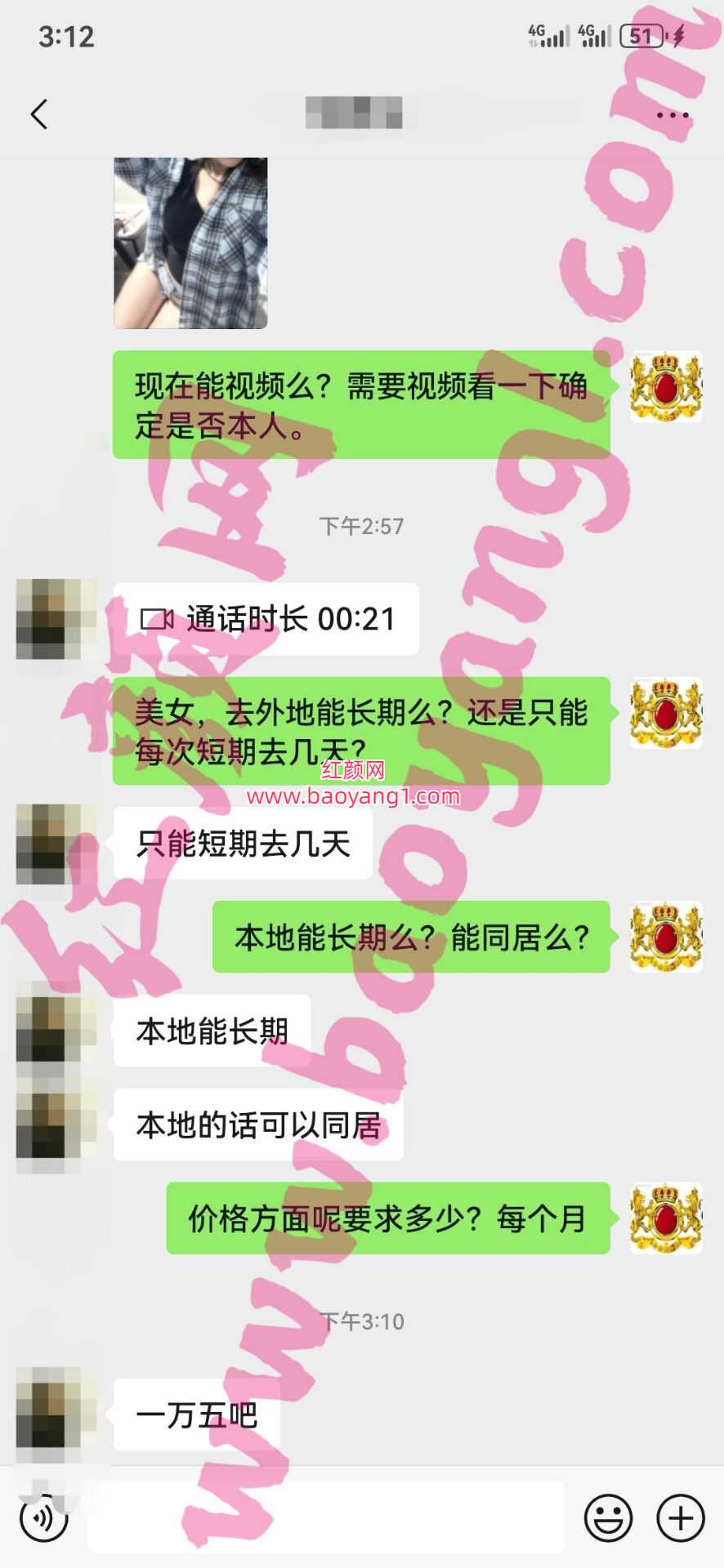Switch to voice message input

pyautogui.click(x=43, y=1518)
